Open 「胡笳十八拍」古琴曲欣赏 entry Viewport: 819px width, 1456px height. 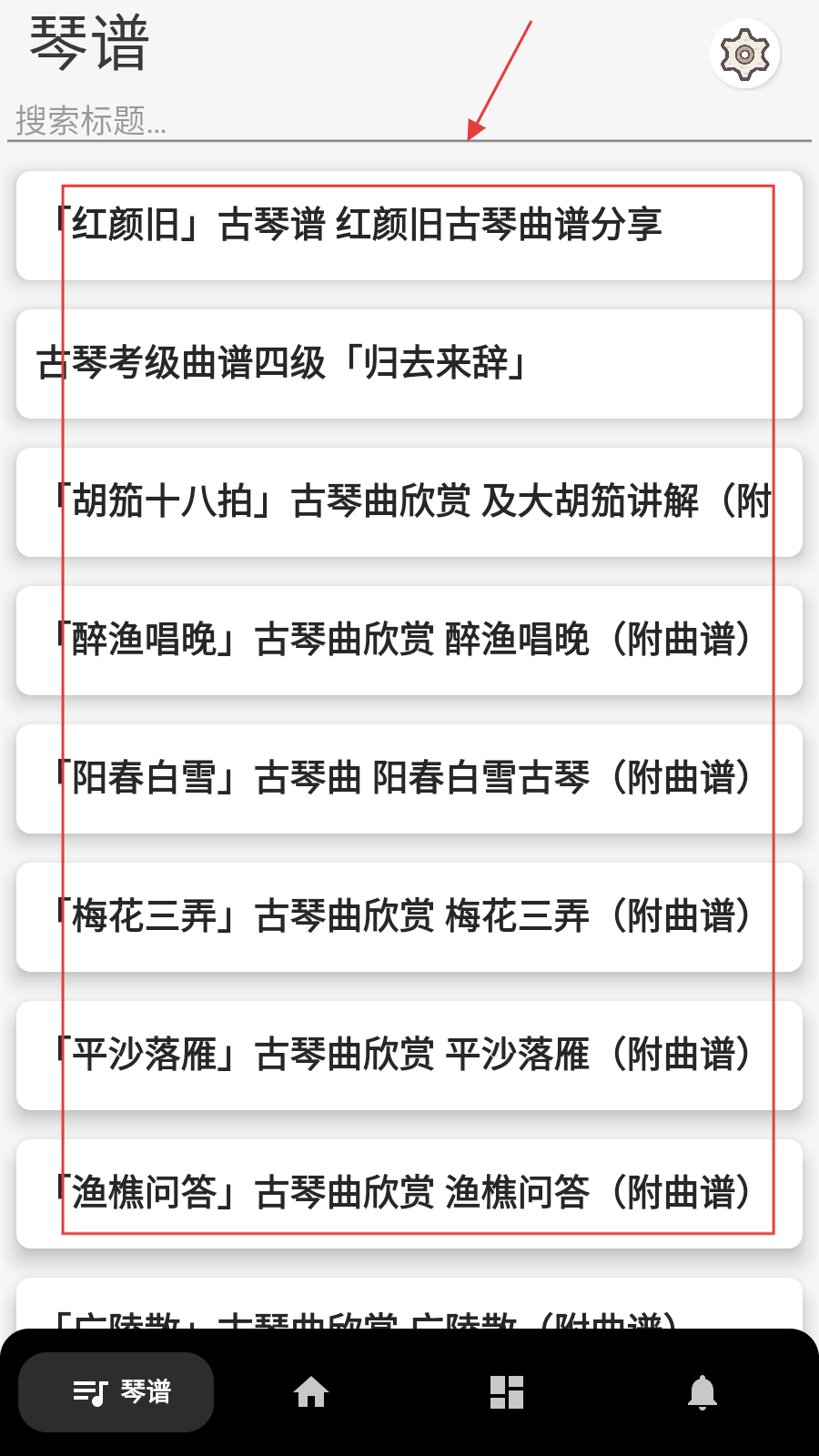(x=409, y=502)
